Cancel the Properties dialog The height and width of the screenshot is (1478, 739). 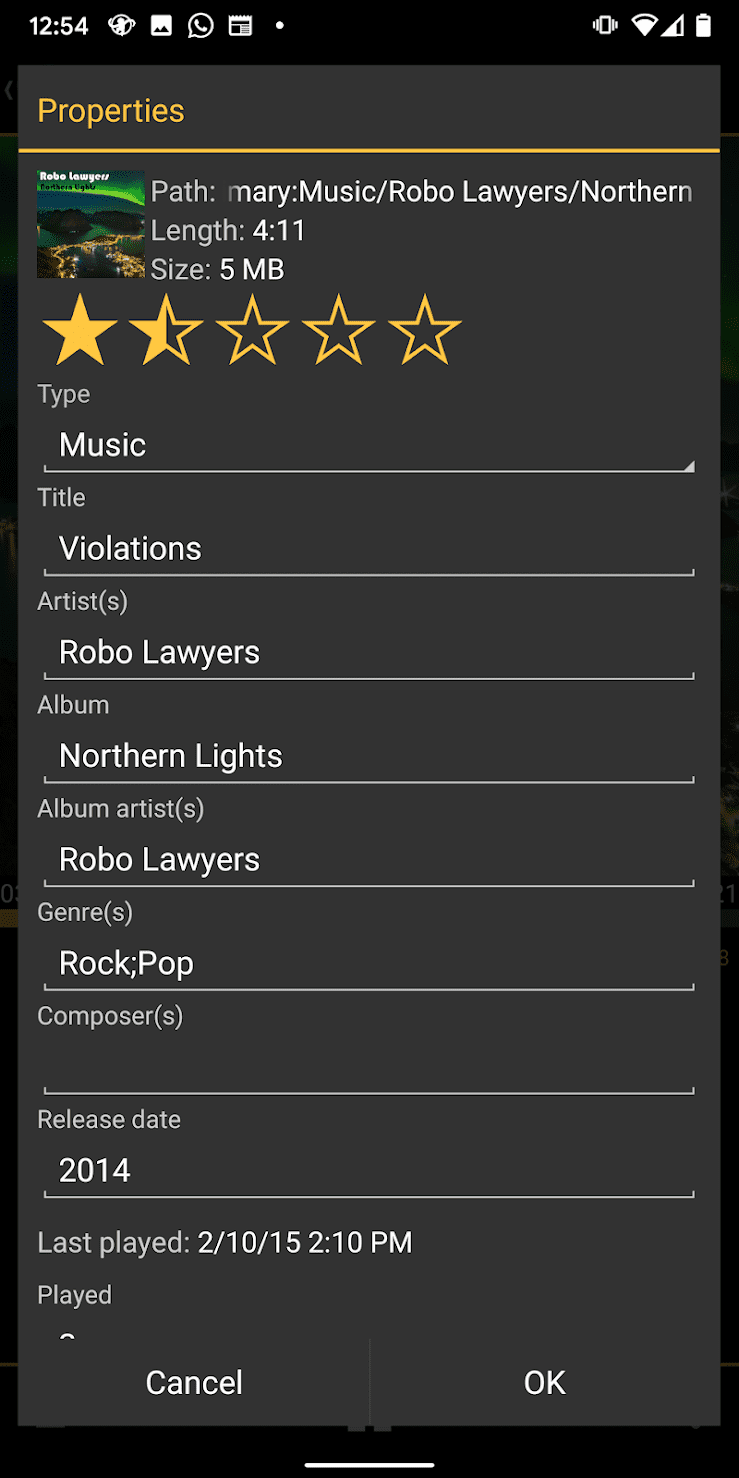(x=194, y=1382)
